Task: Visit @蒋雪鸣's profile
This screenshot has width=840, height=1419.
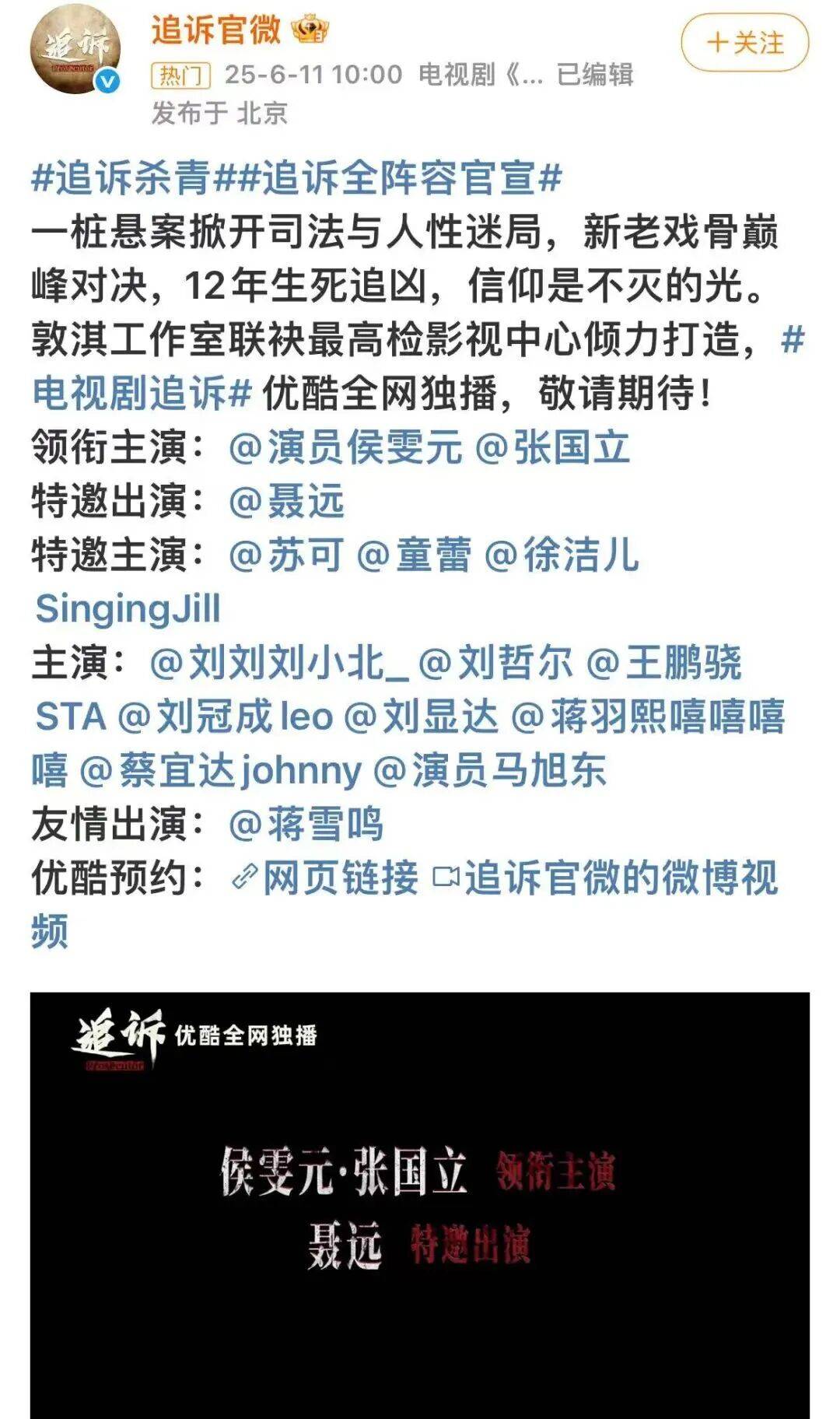Action: [306, 824]
